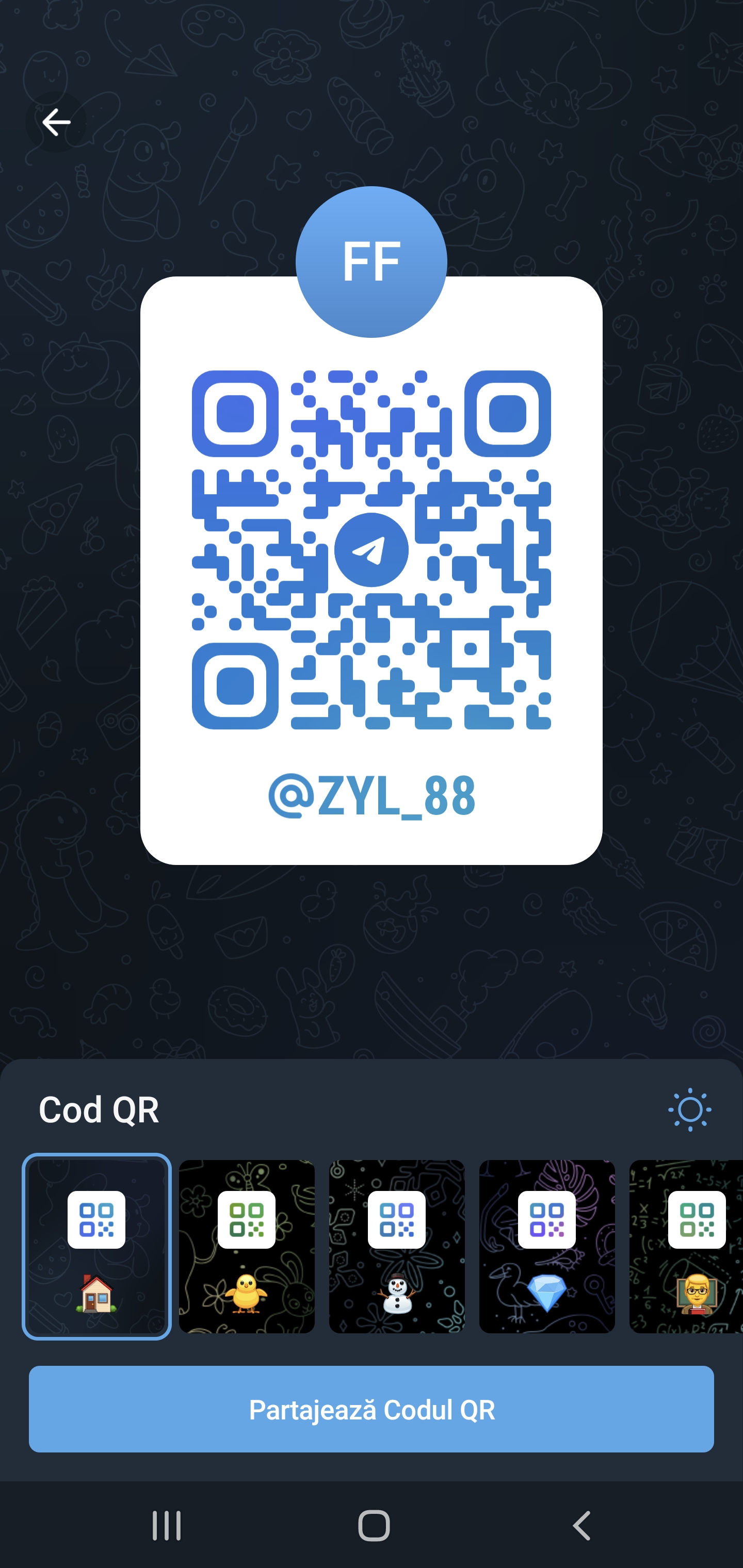Open recent apps from navigation bar
This screenshot has height=1568, width=743.
[166, 1526]
